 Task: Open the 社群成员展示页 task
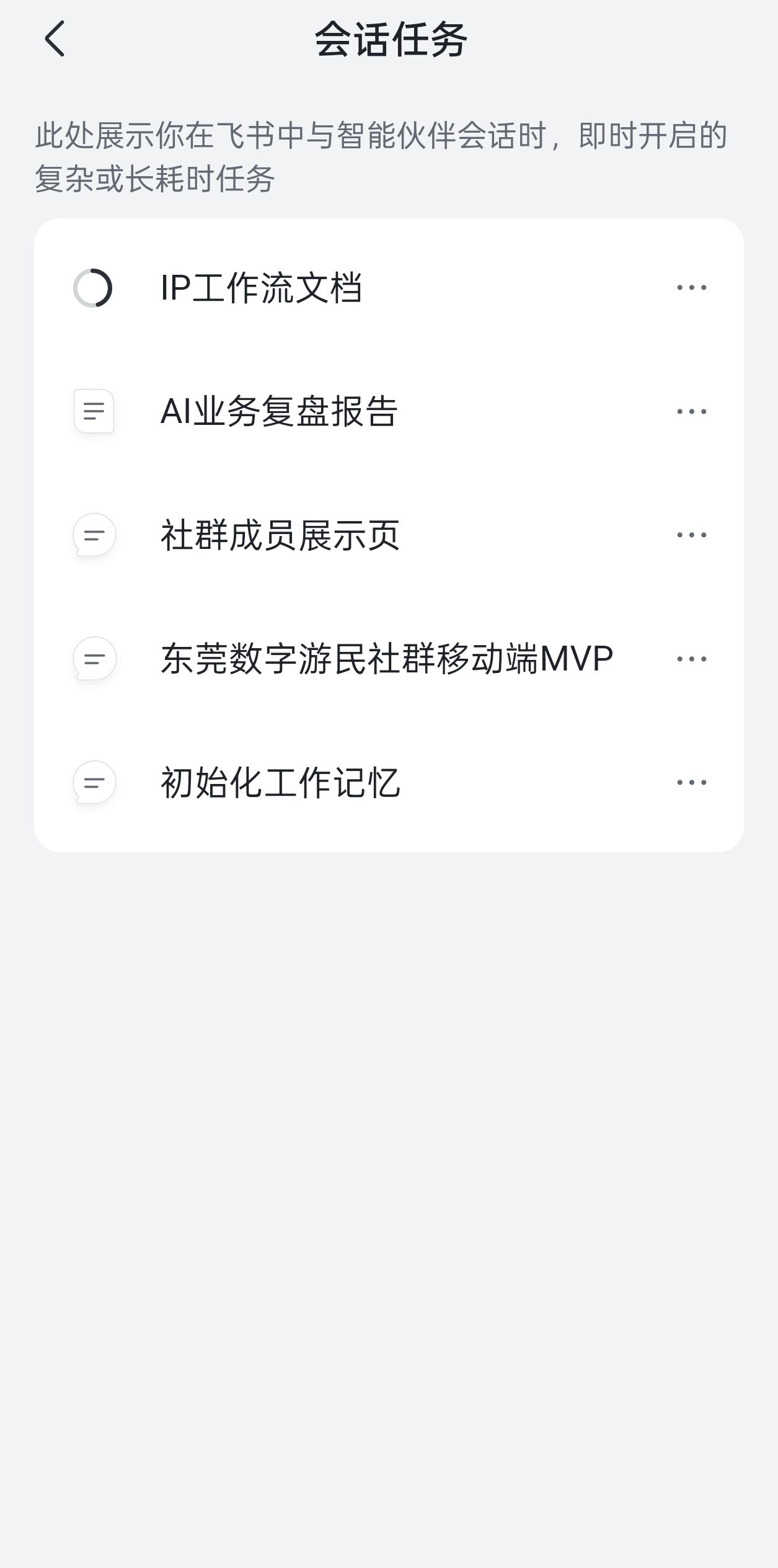(x=280, y=535)
